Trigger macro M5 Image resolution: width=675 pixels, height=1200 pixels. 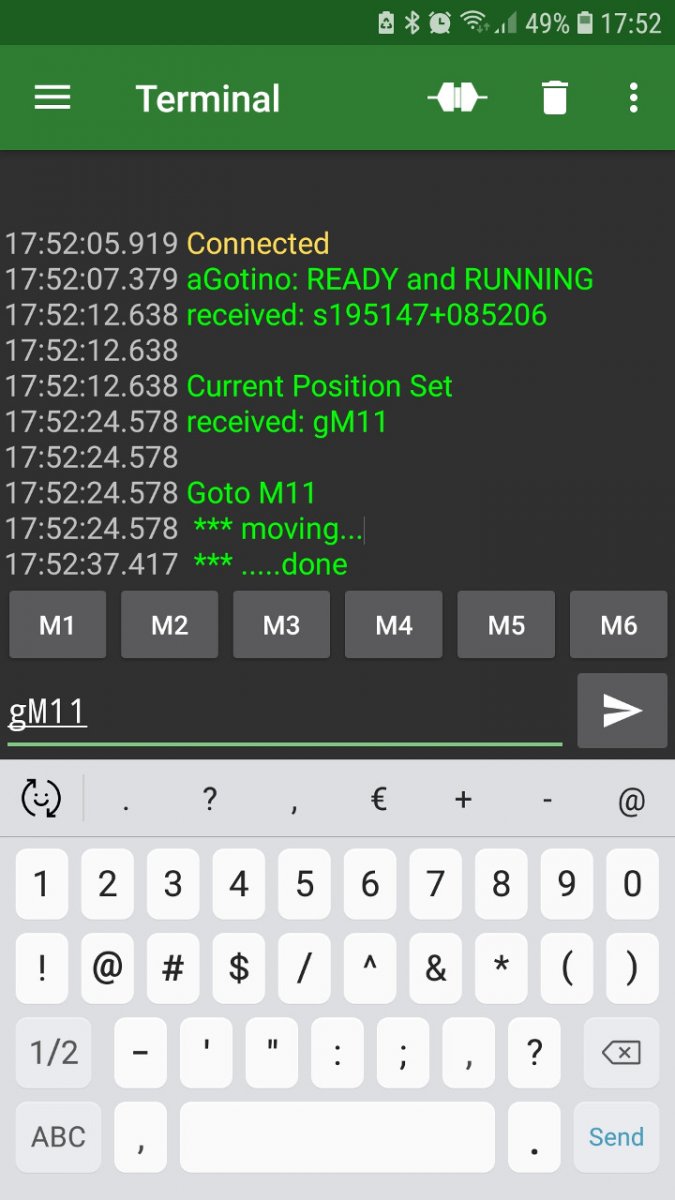pyautogui.click(x=506, y=625)
